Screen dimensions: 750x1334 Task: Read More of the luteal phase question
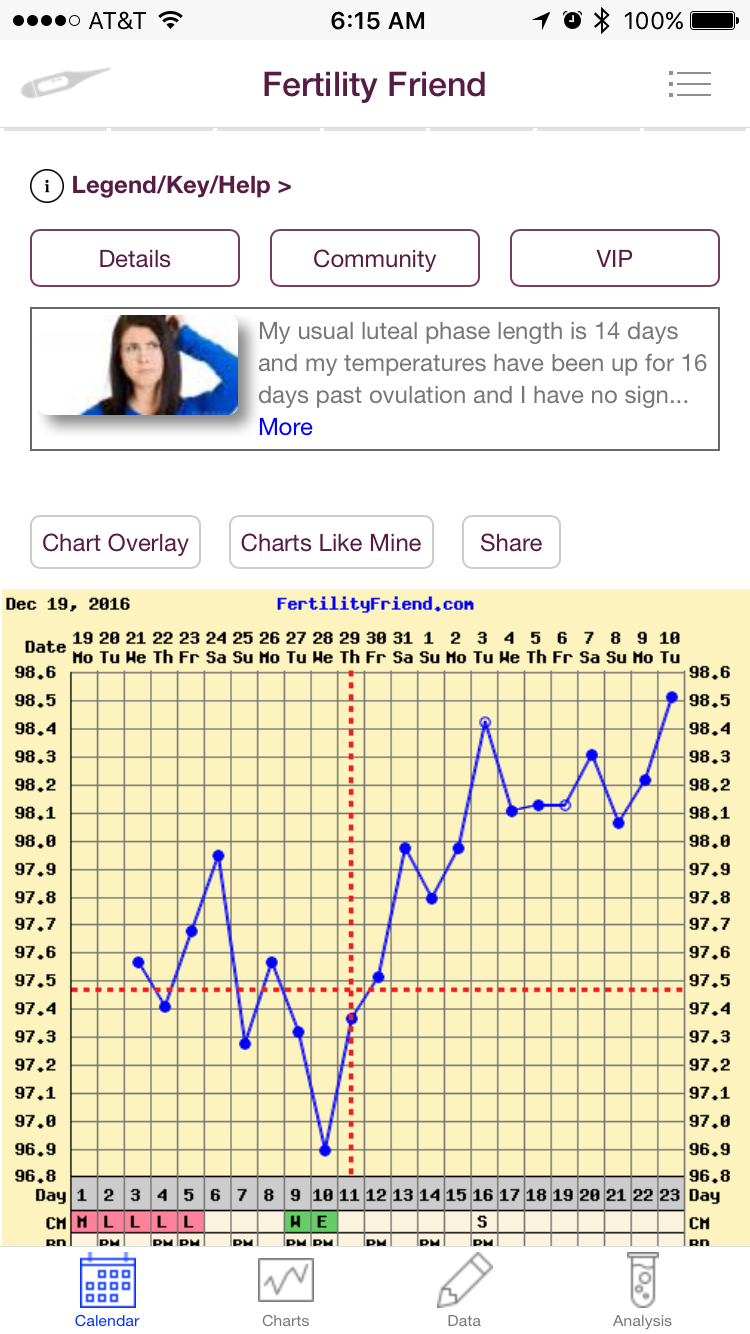click(285, 427)
